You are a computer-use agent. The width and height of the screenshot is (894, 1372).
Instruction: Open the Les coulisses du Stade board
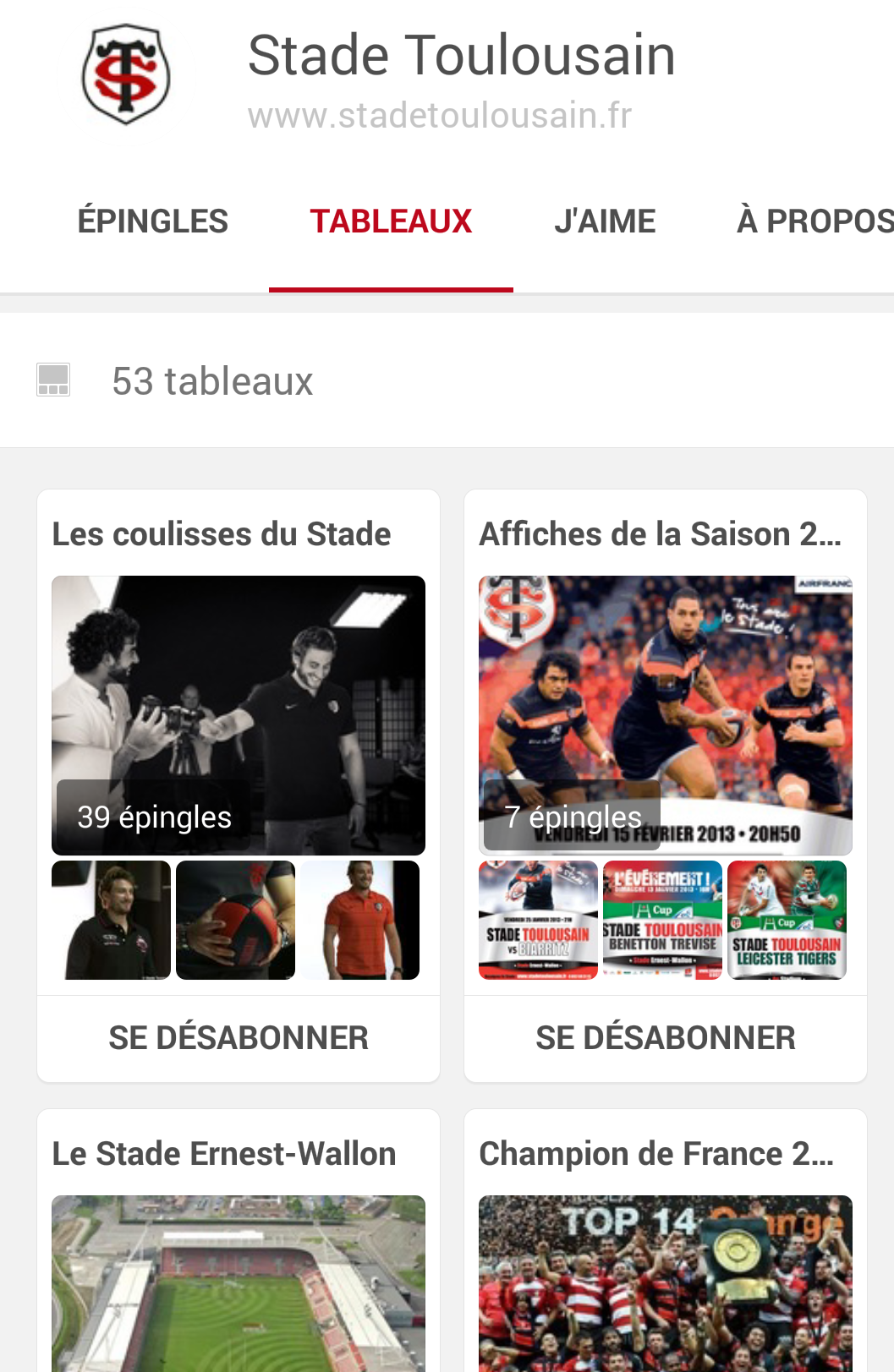point(238,714)
